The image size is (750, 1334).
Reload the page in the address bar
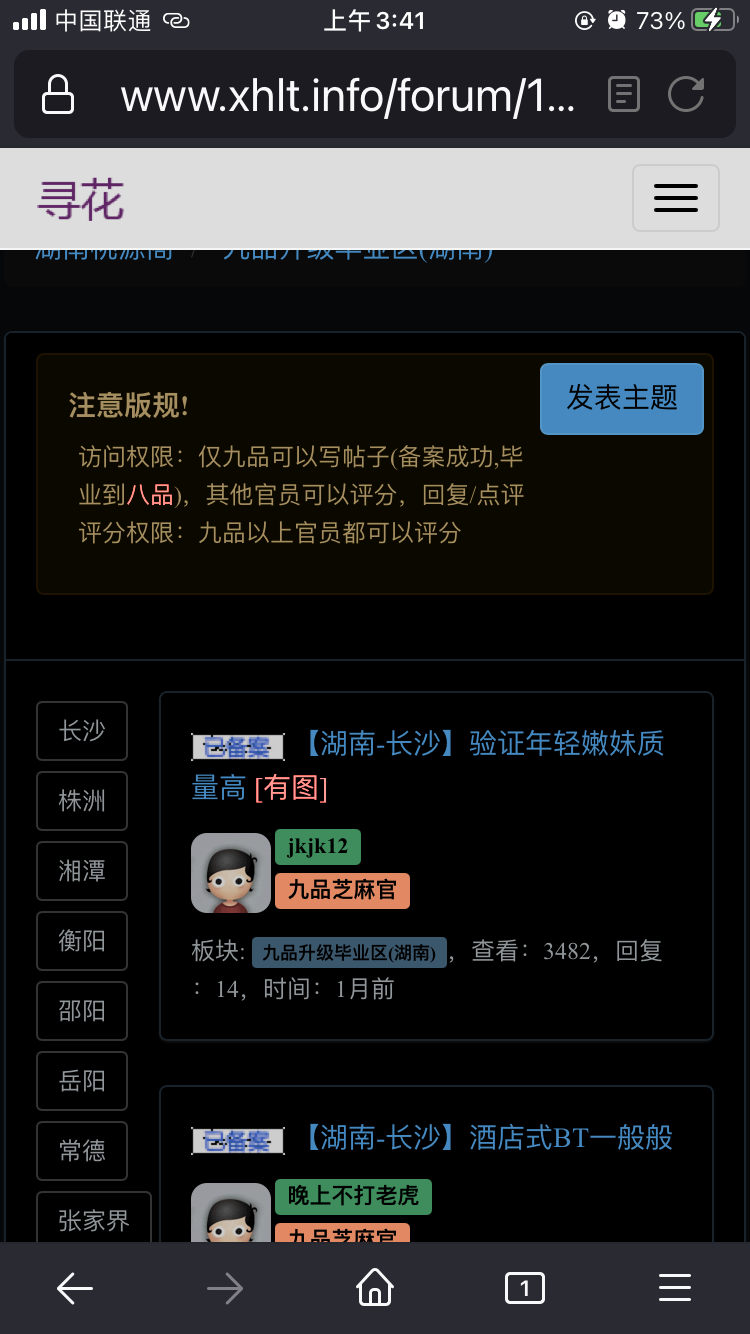click(686, 95)
